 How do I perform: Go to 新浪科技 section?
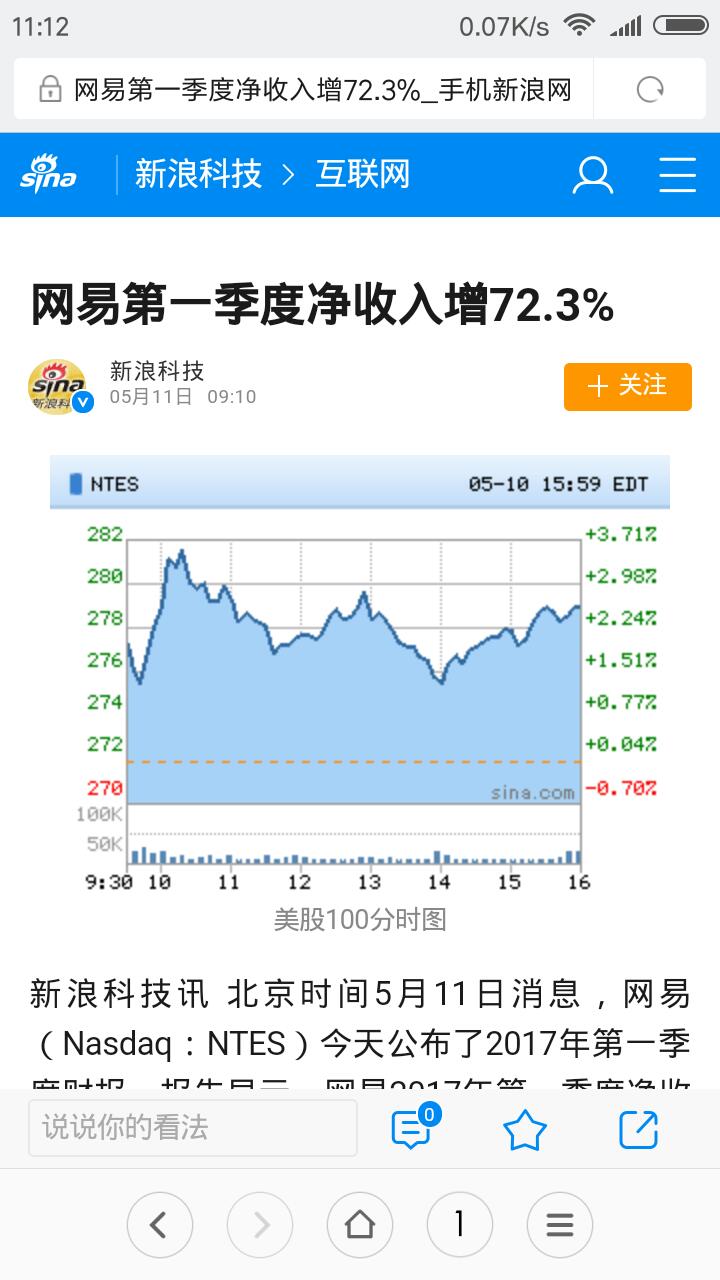pos(198,175)
